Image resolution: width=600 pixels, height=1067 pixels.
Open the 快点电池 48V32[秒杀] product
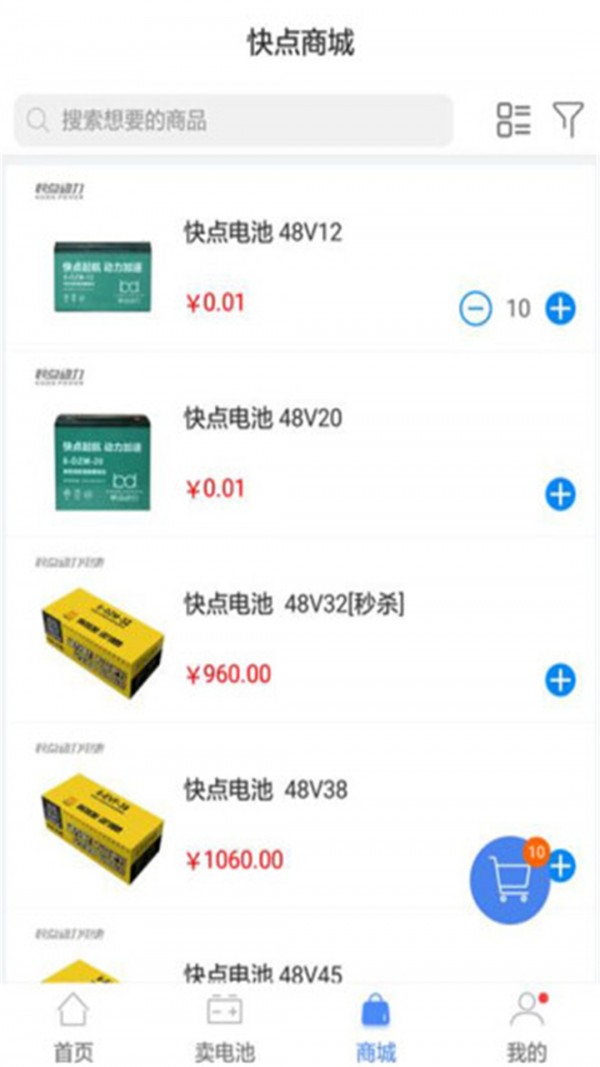[293, 604]
